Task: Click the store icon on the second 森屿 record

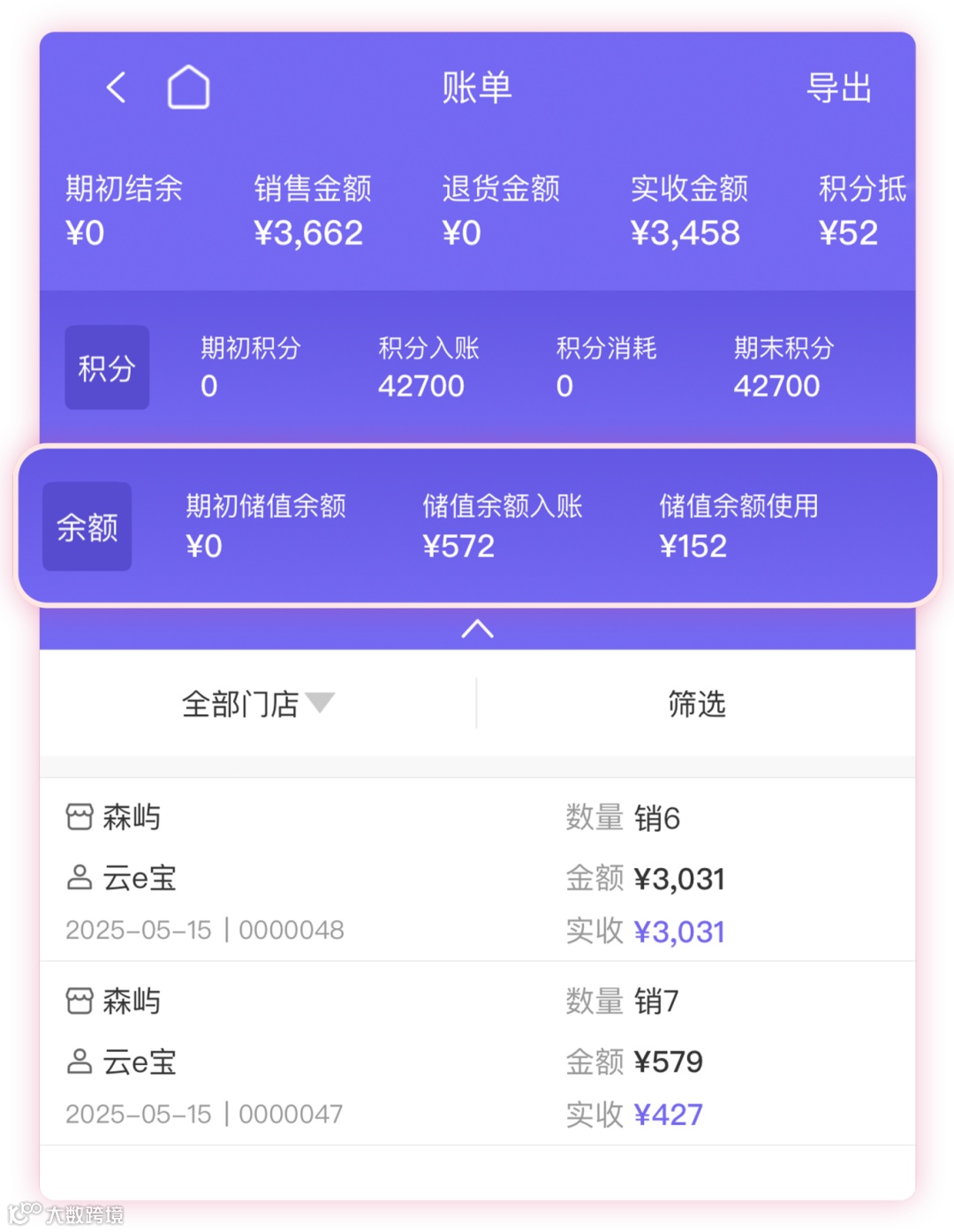Action: point(80,1001)
